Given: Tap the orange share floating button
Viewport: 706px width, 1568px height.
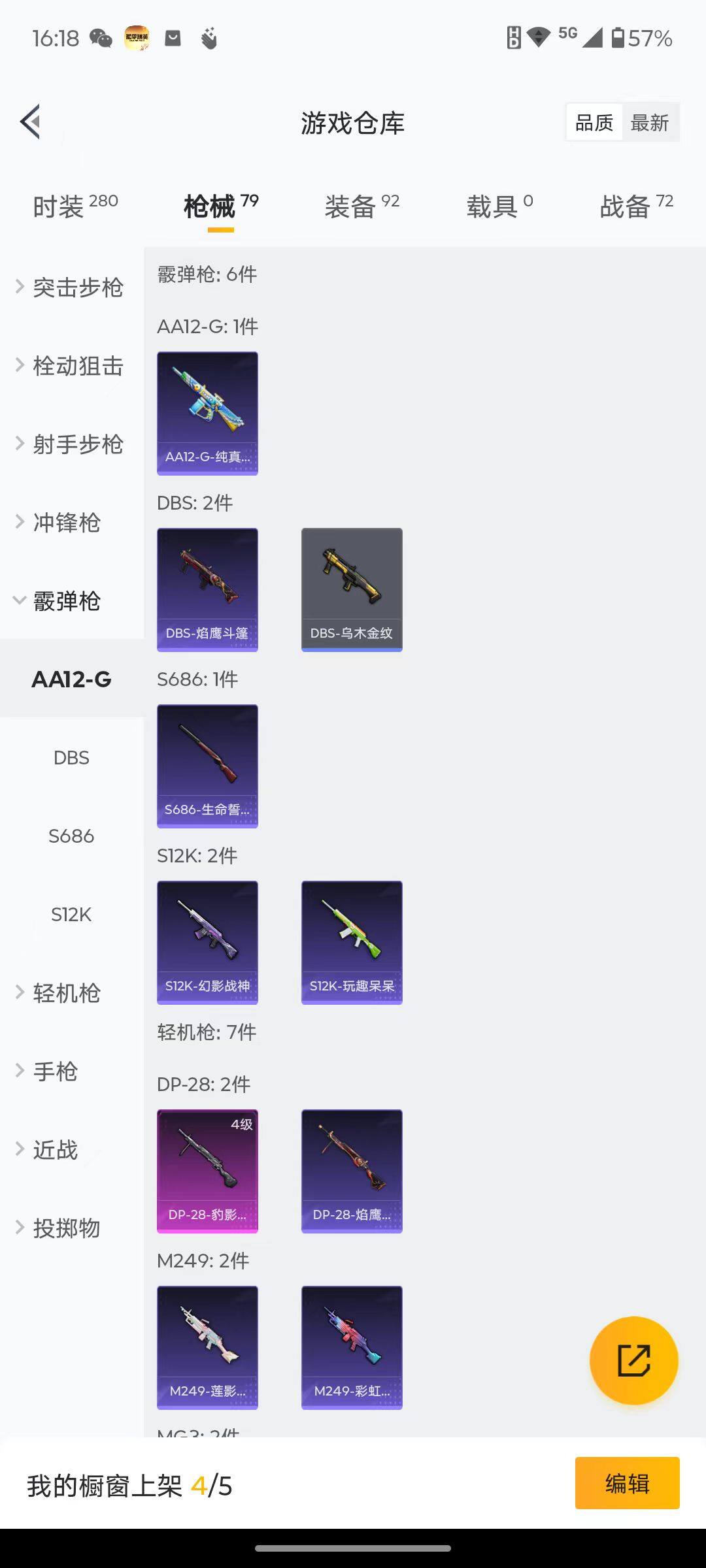Looking at the screenshot, I should point(633,1360).
